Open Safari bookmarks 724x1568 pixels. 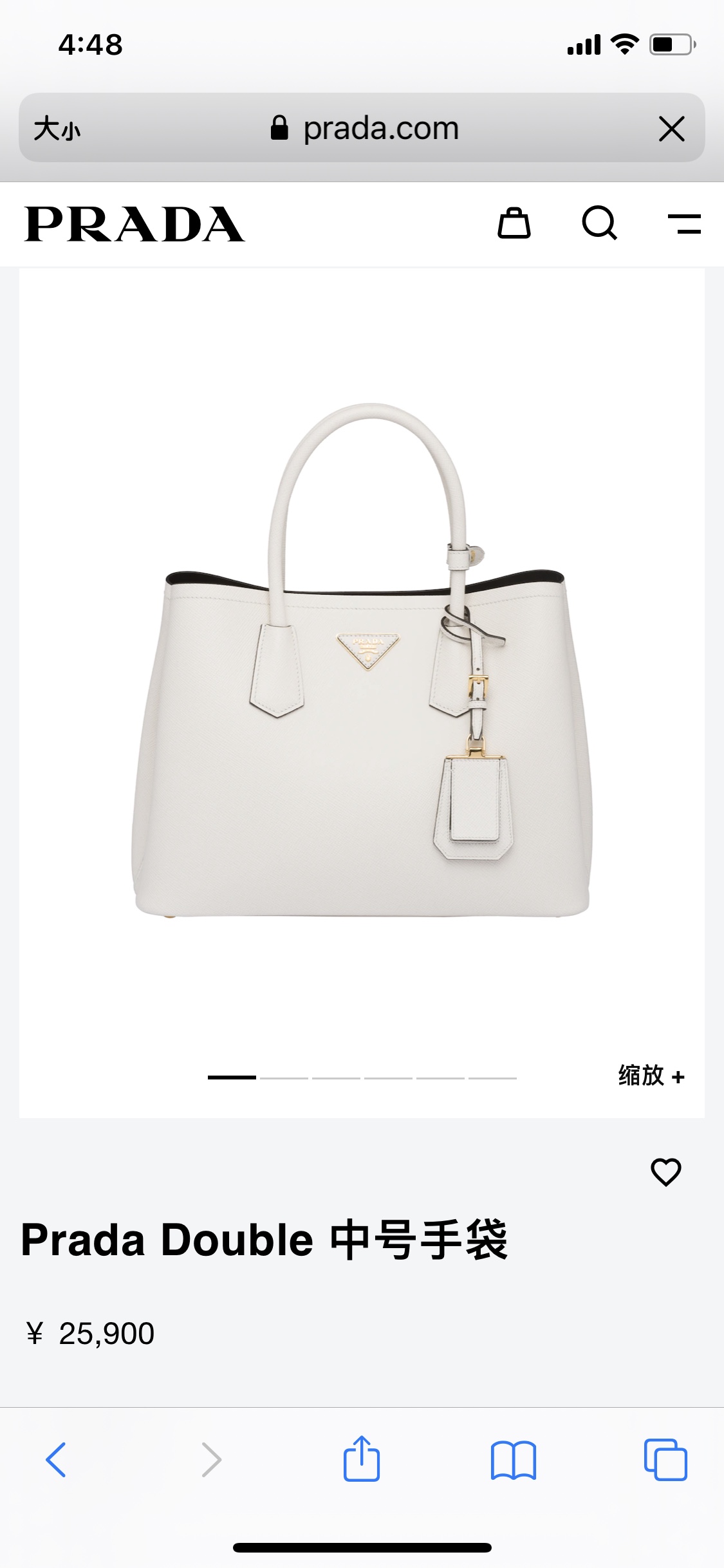pos(513,1460)
